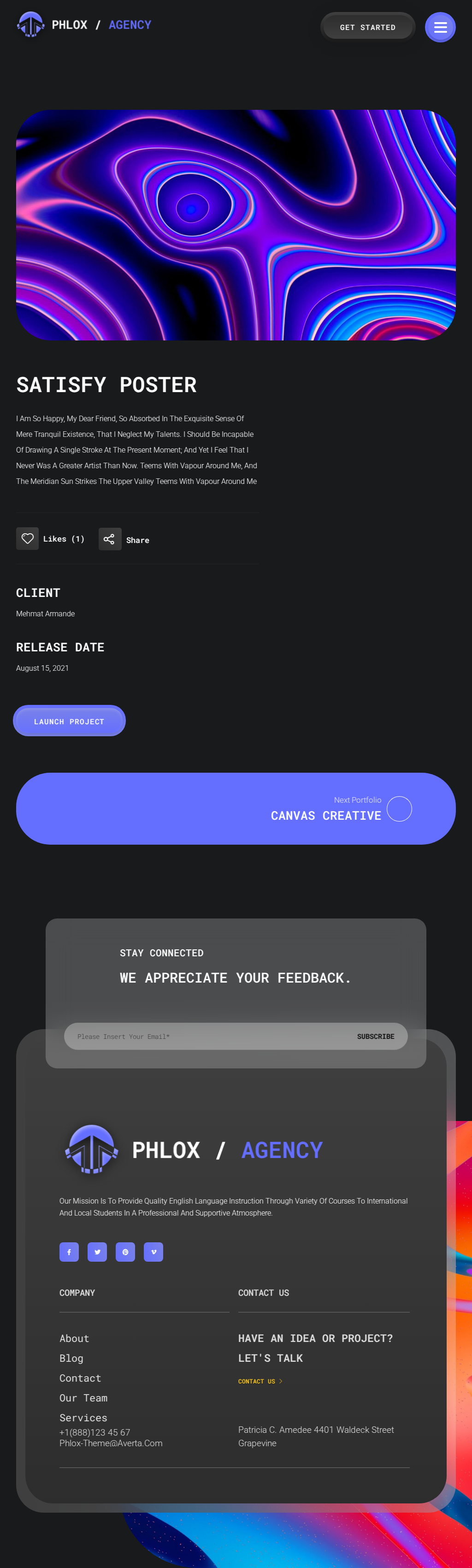Subscribe to the newsletter
The image size is (472, 1568).
(x=375, y=1037)
